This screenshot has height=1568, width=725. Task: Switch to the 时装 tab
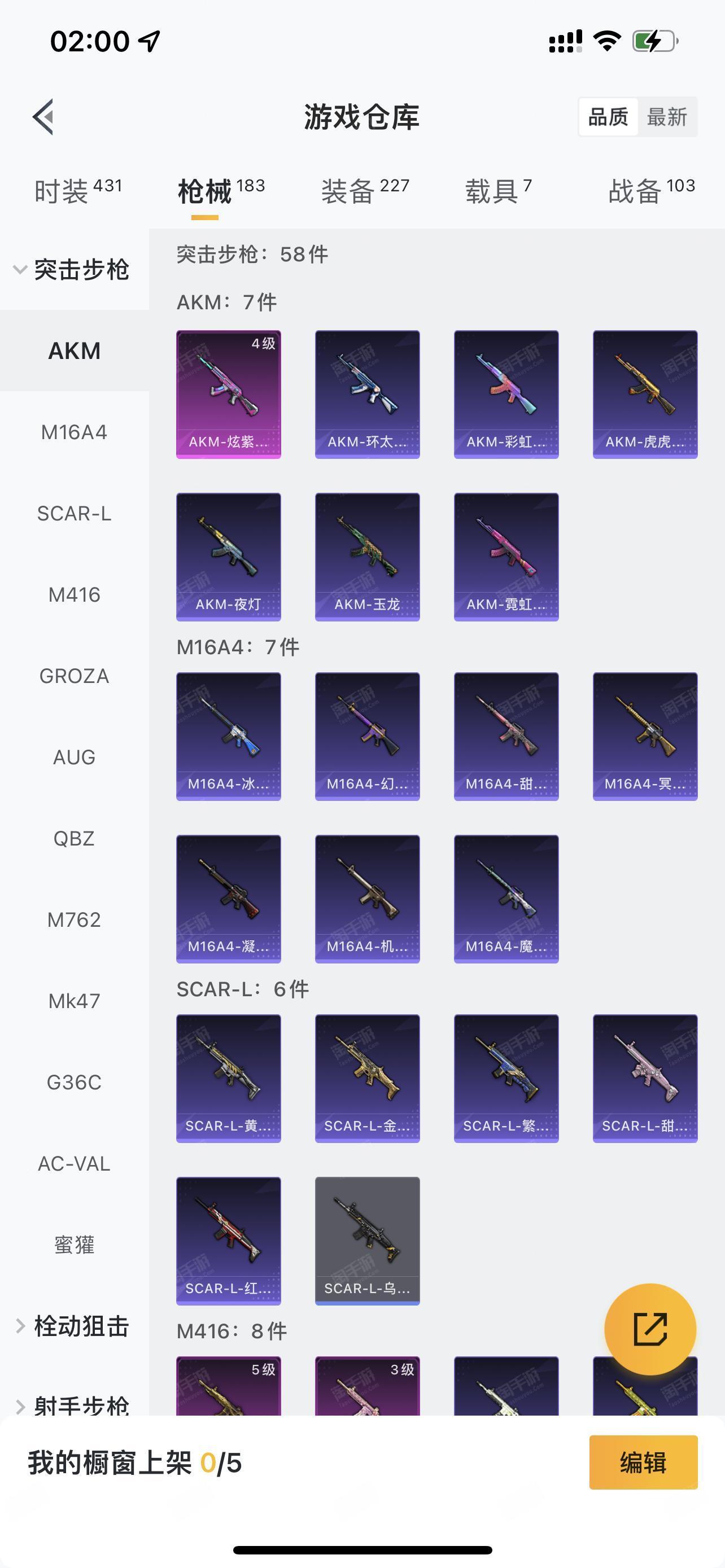point(78,191)
